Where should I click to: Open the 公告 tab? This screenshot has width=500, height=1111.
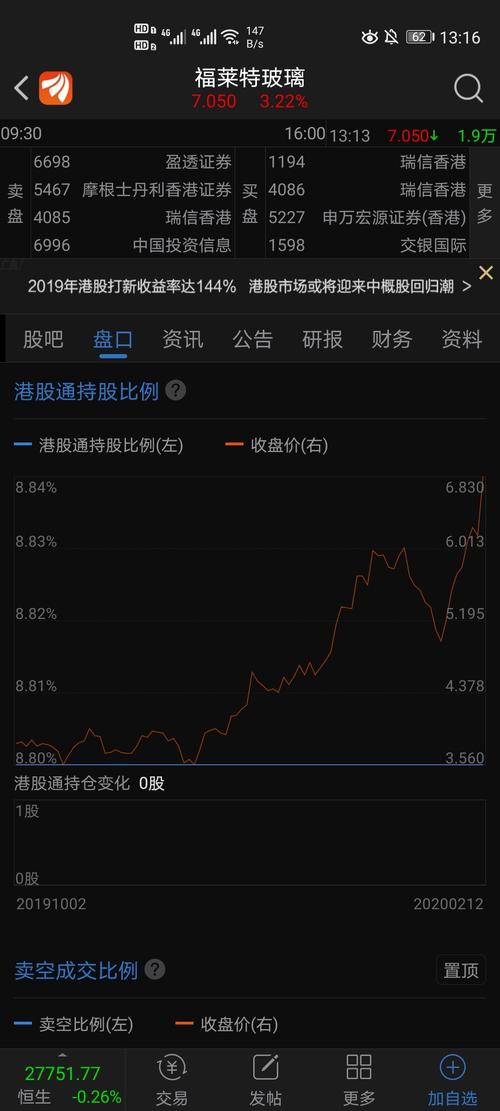coord(252,339)
